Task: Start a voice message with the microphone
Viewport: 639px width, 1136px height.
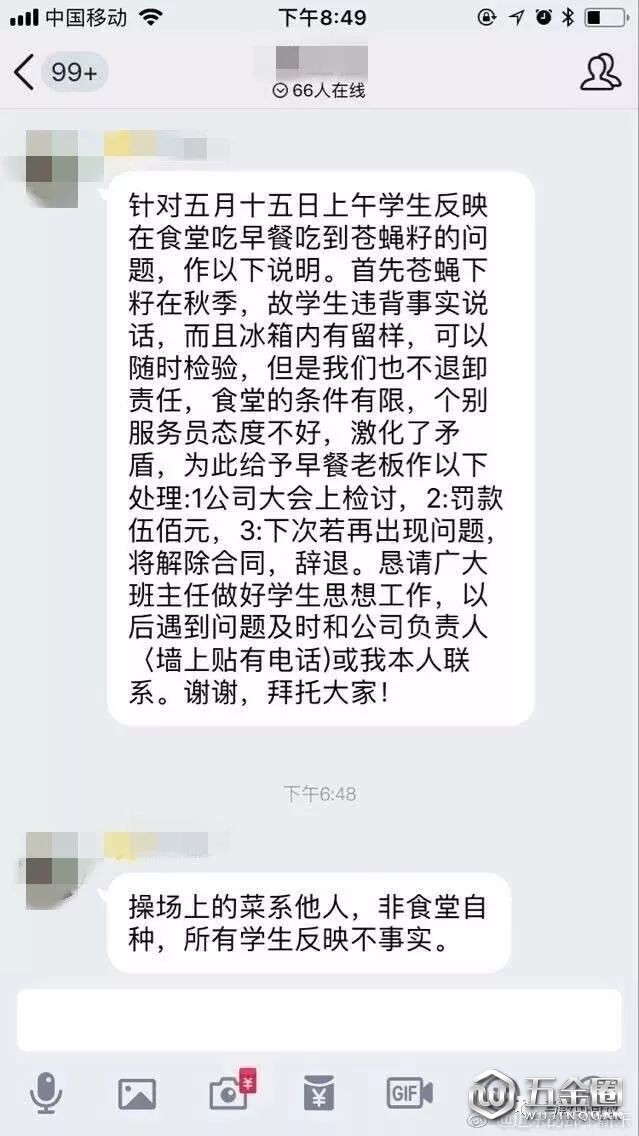Action: tap(45, 1092)
